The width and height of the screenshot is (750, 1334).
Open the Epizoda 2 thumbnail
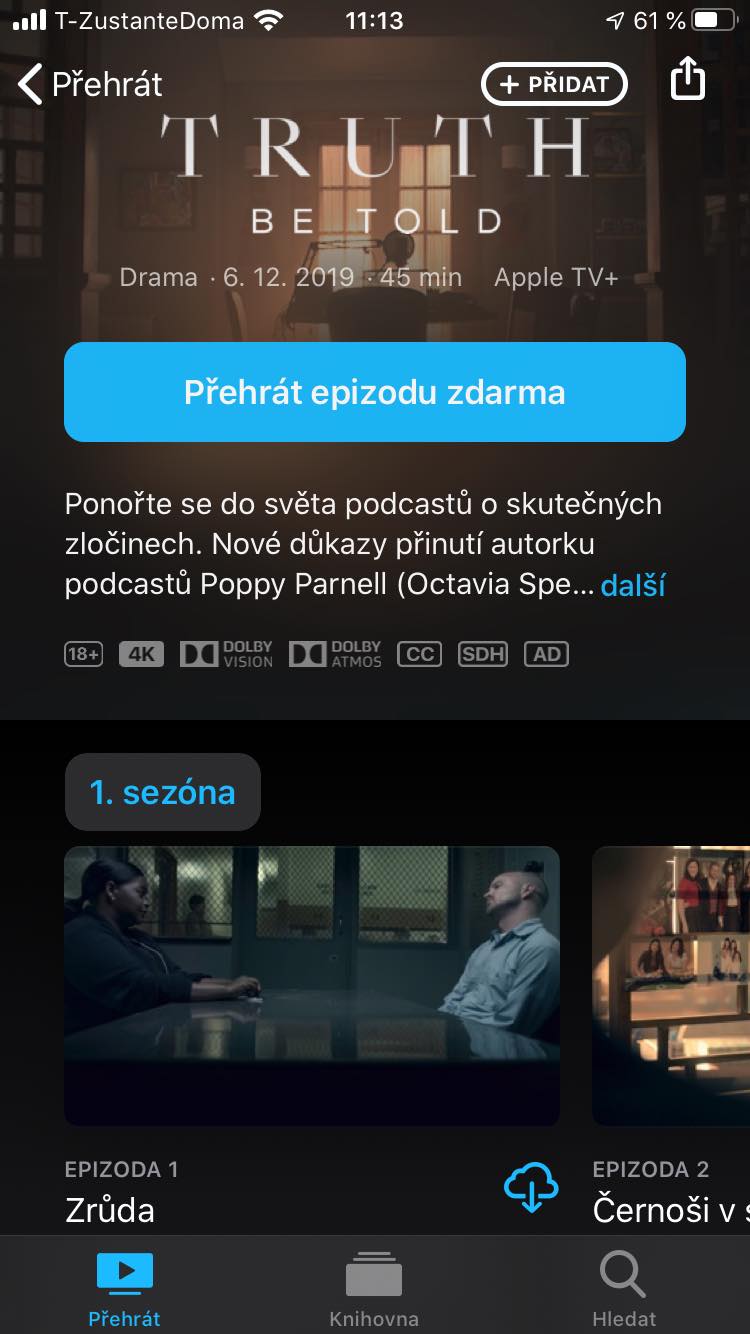click(x=671, y=985)
